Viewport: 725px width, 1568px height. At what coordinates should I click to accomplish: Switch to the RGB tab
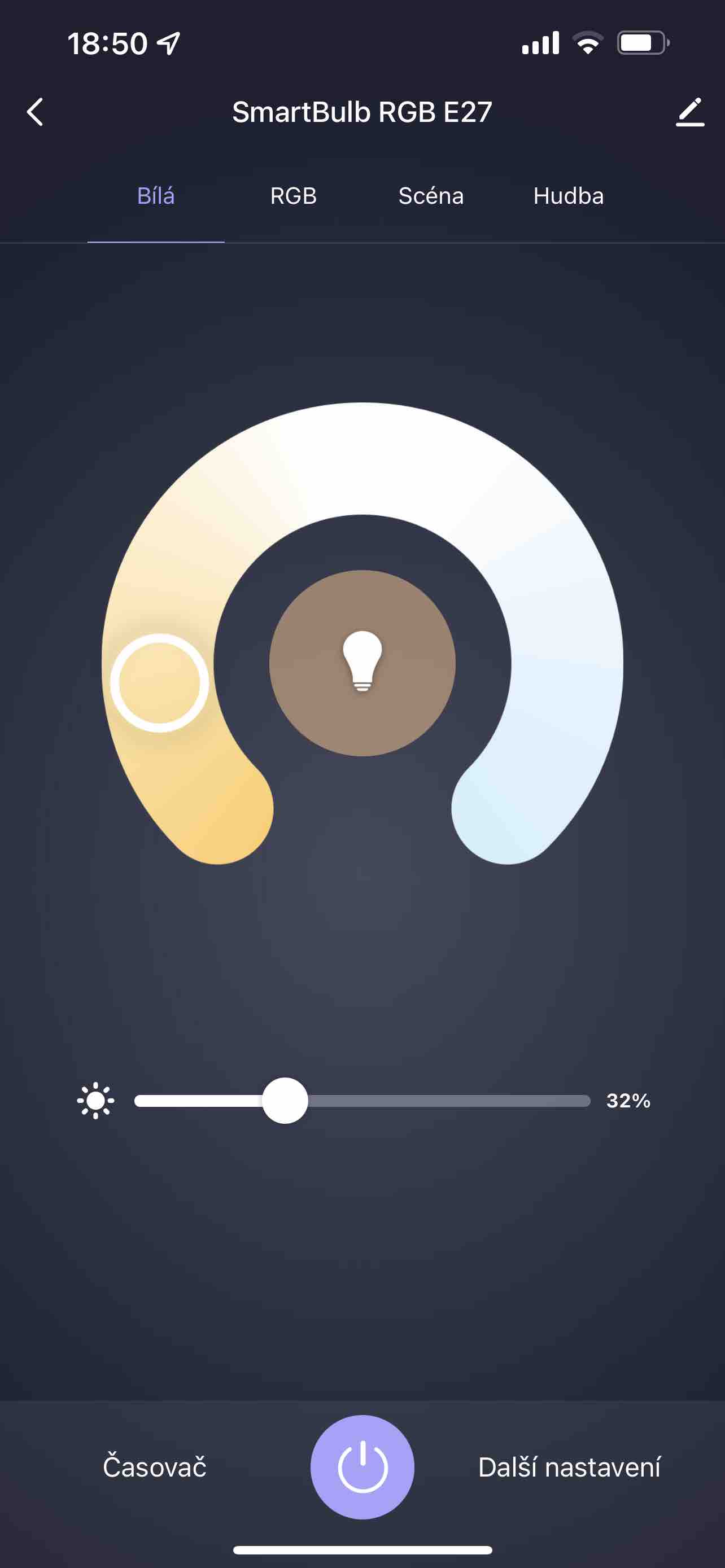(x=294, y=196)
